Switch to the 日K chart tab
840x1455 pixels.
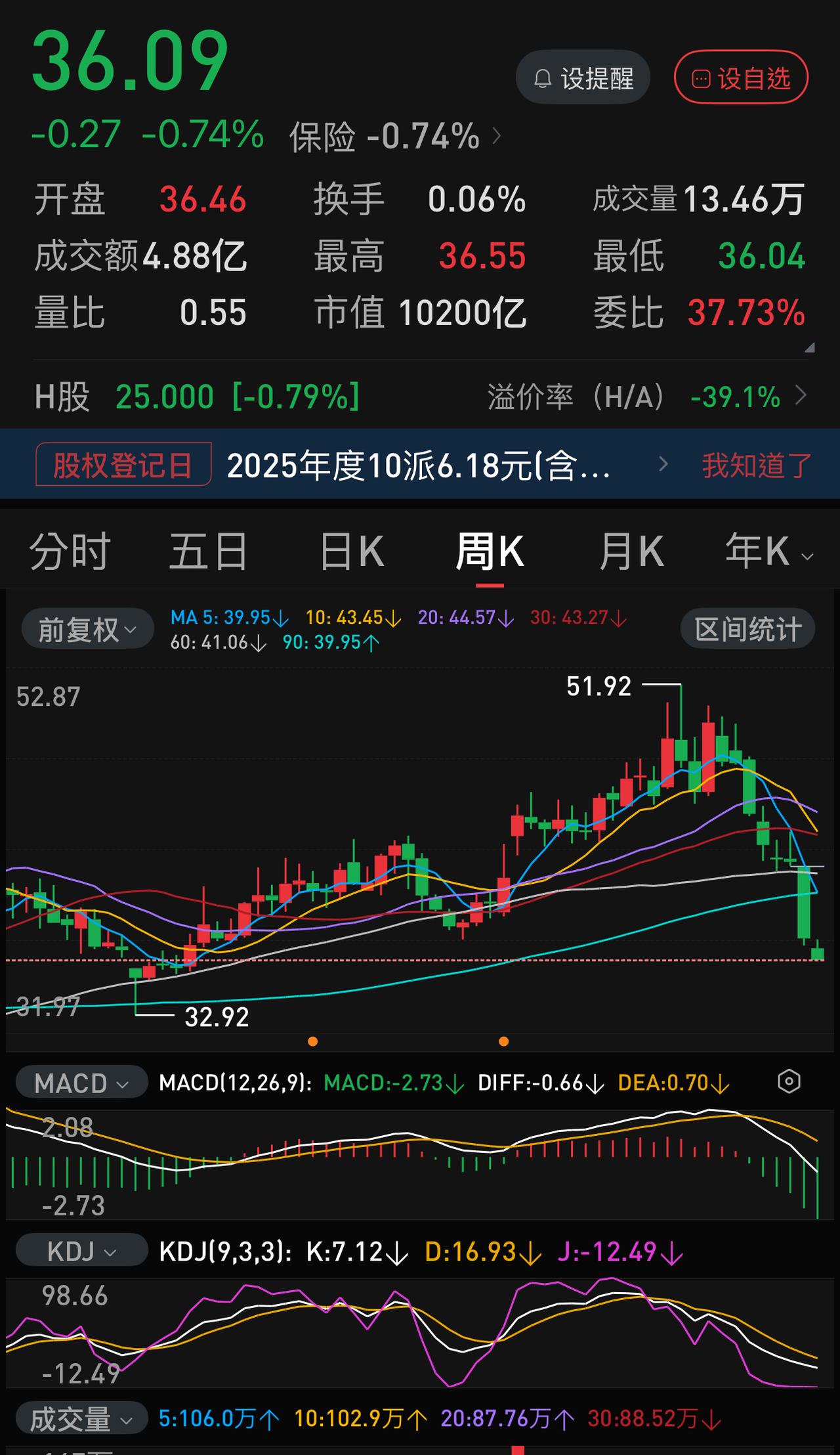coord(352,550)
